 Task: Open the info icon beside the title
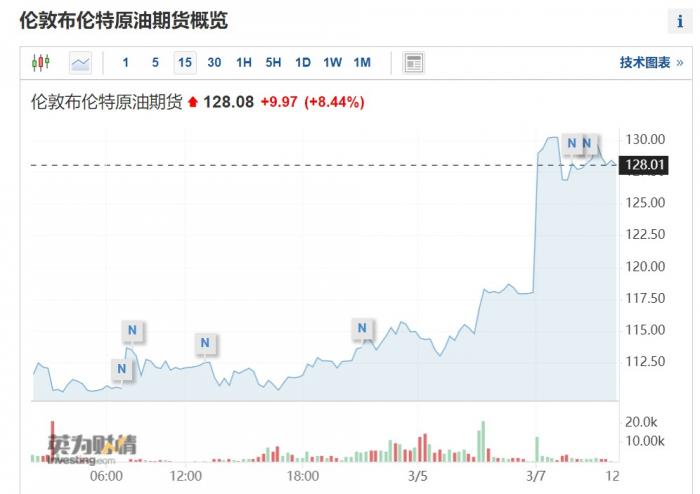681,22
